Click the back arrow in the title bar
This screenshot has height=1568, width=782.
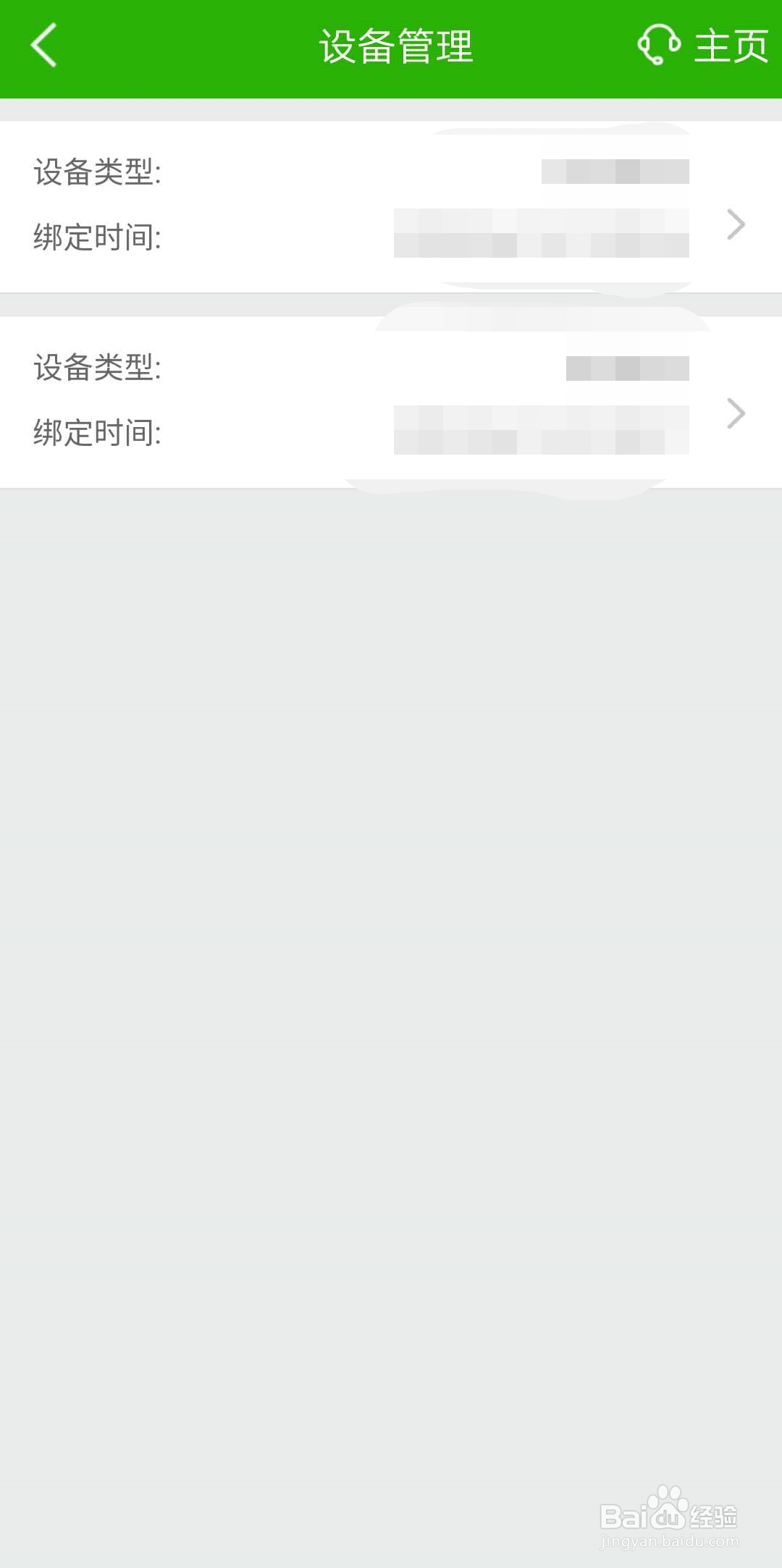[x=43, y=46]
